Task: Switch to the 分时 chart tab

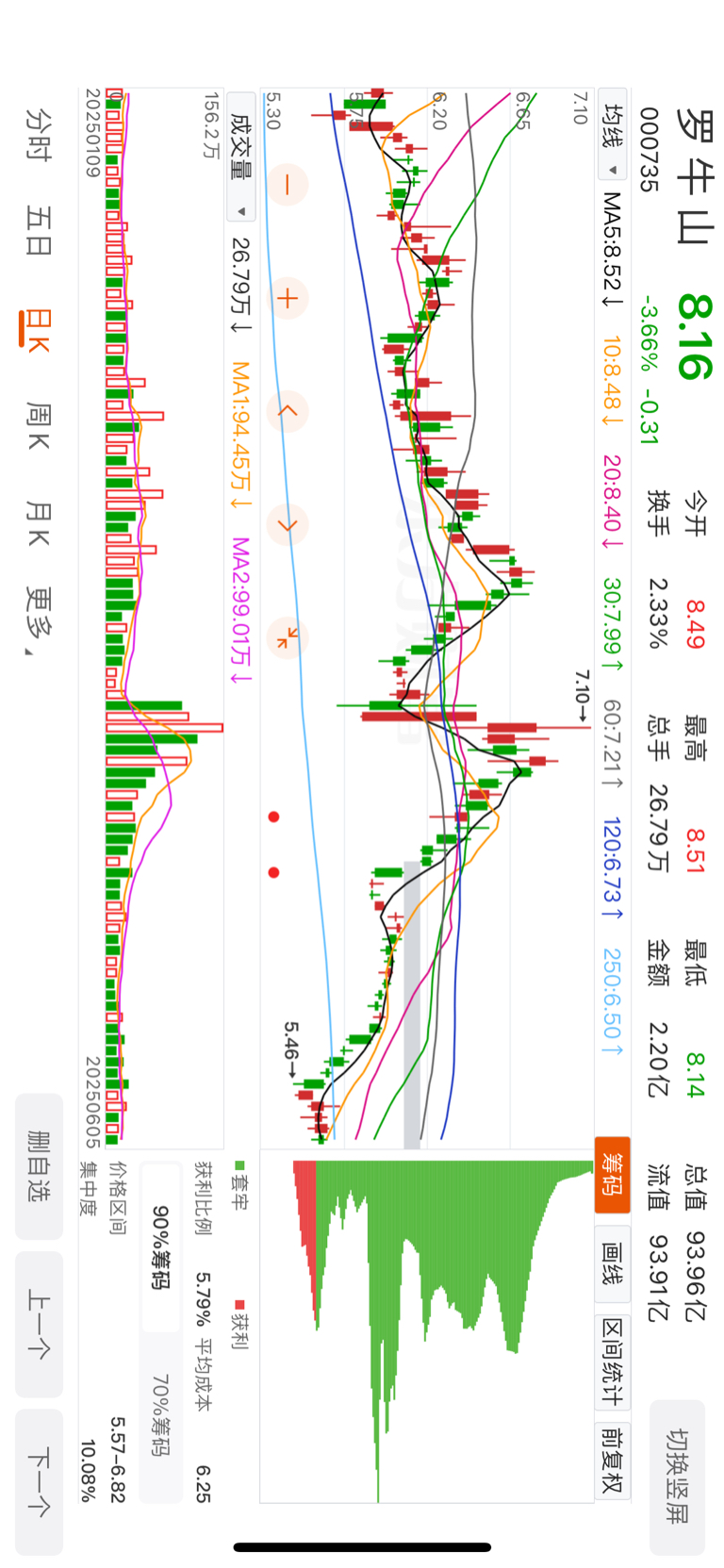Action: point(39,134)
